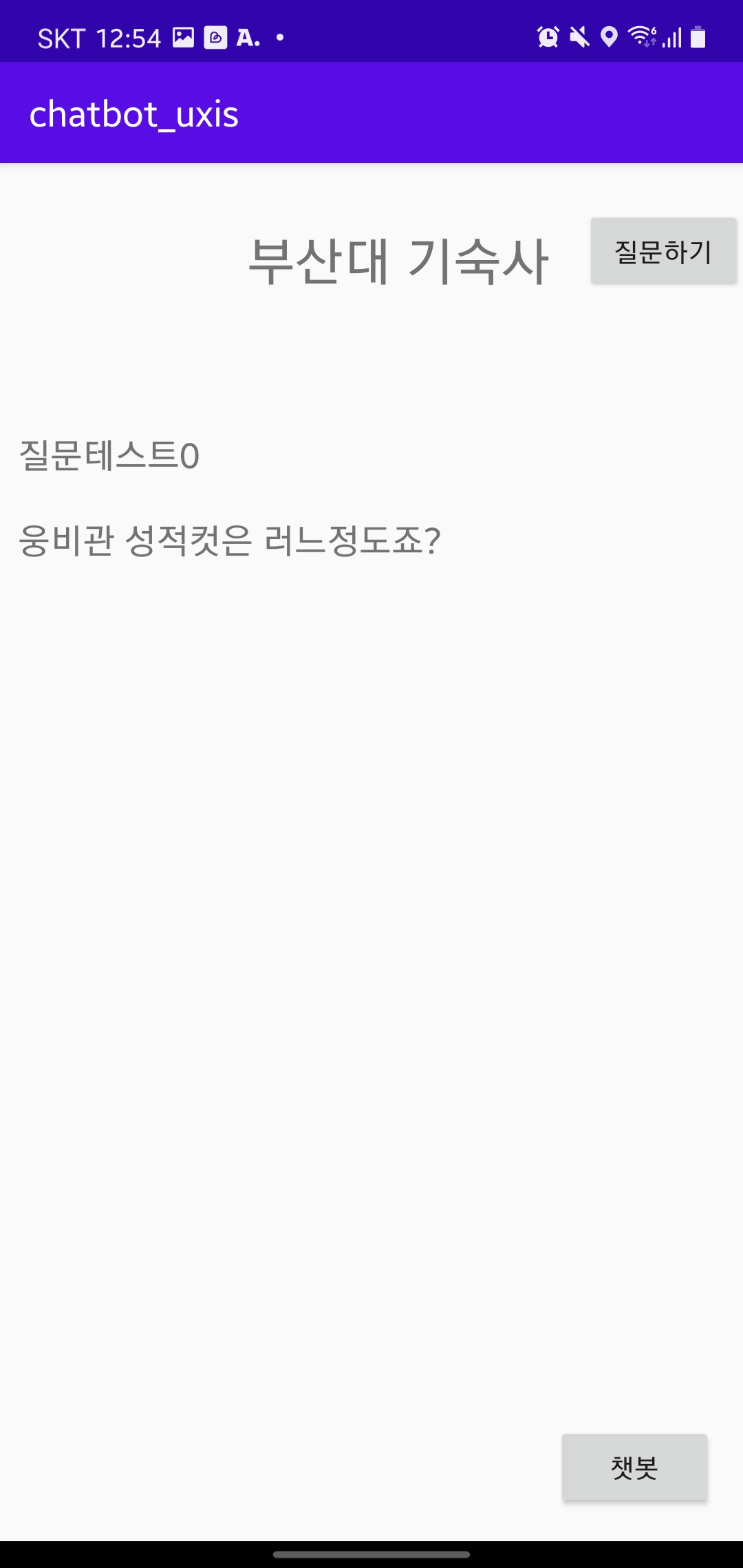Open the 질문테스트0 question item
Viewport: 743px width, 1568px height.
[x=109, y=456]
